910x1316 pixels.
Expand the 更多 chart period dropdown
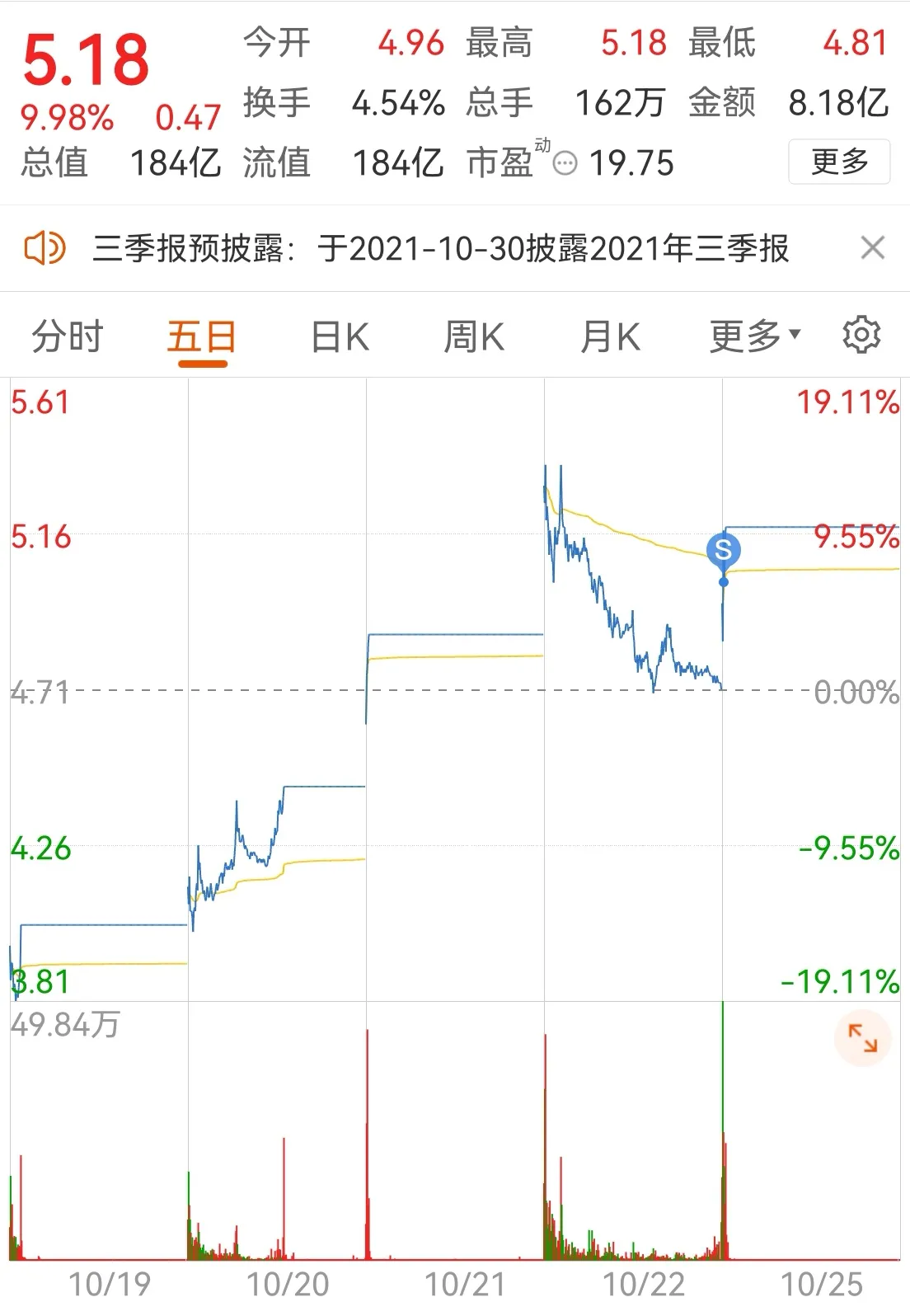pos(754,336)
